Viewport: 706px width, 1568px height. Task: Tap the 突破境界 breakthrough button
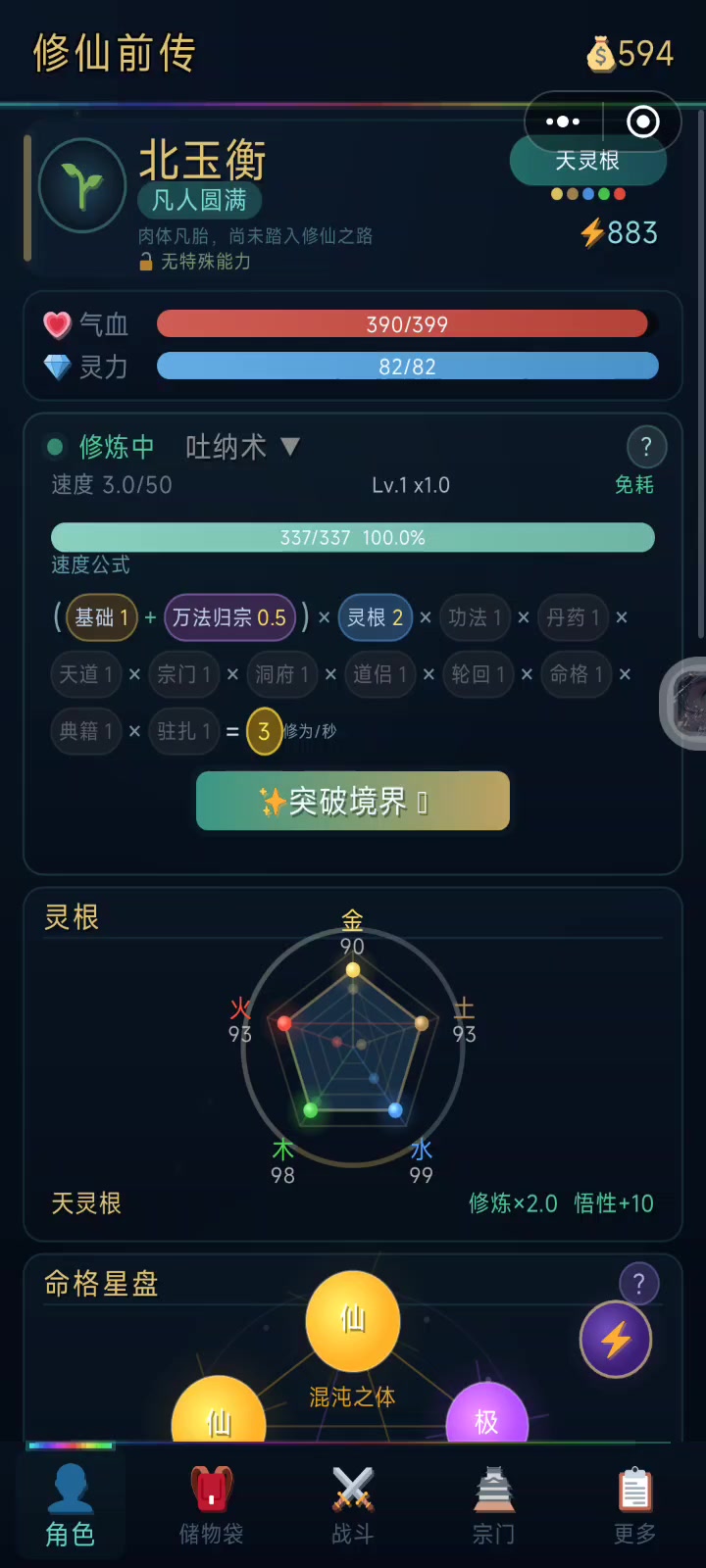[x=353, y=801]
